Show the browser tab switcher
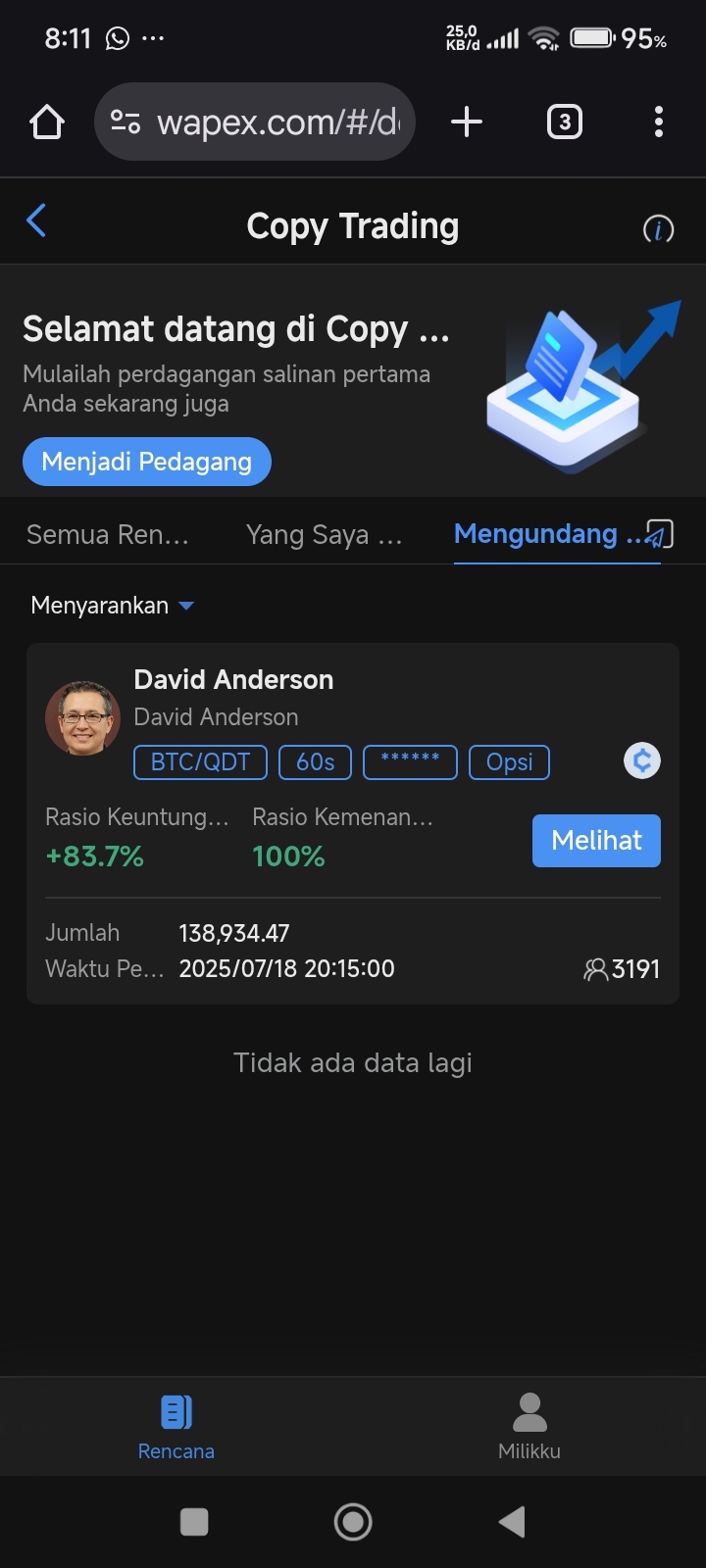The height and width of the screenshot is (1568, 706). [564, 122]
